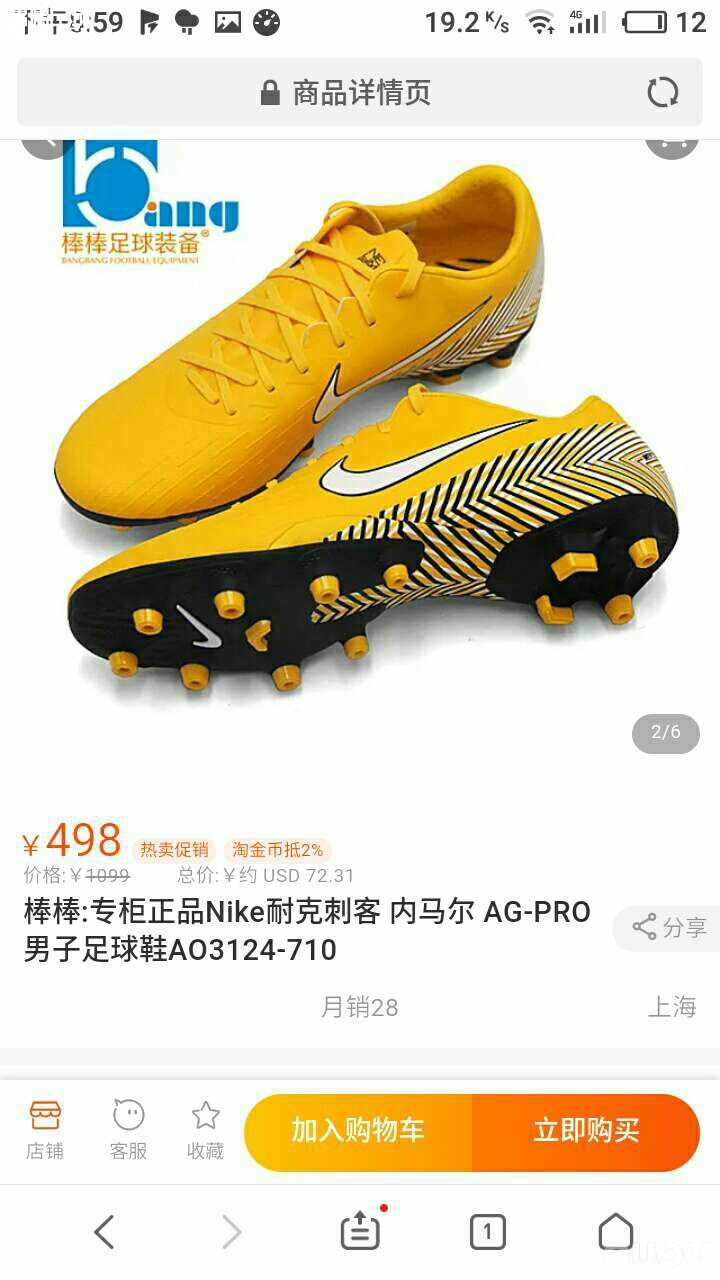Open the cart icon at top right

pyautogui.click(x=671, y=146)
